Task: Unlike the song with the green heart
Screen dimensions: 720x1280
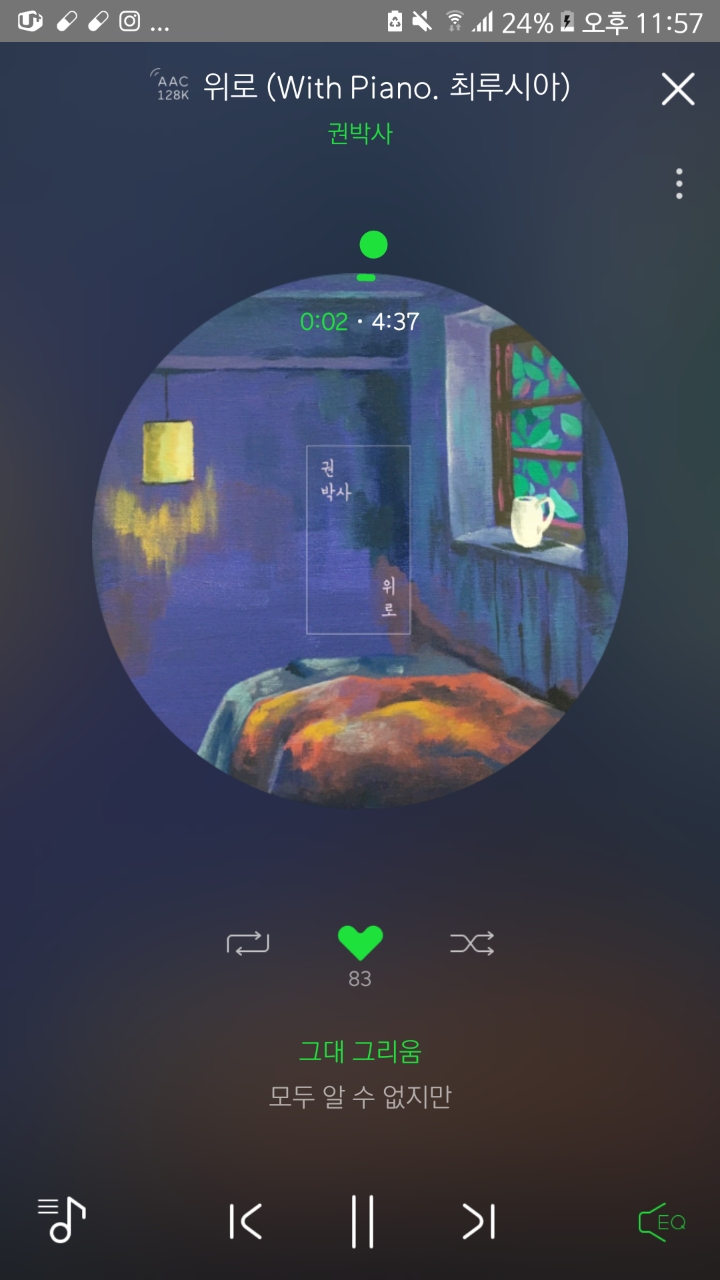Action: 360,942
